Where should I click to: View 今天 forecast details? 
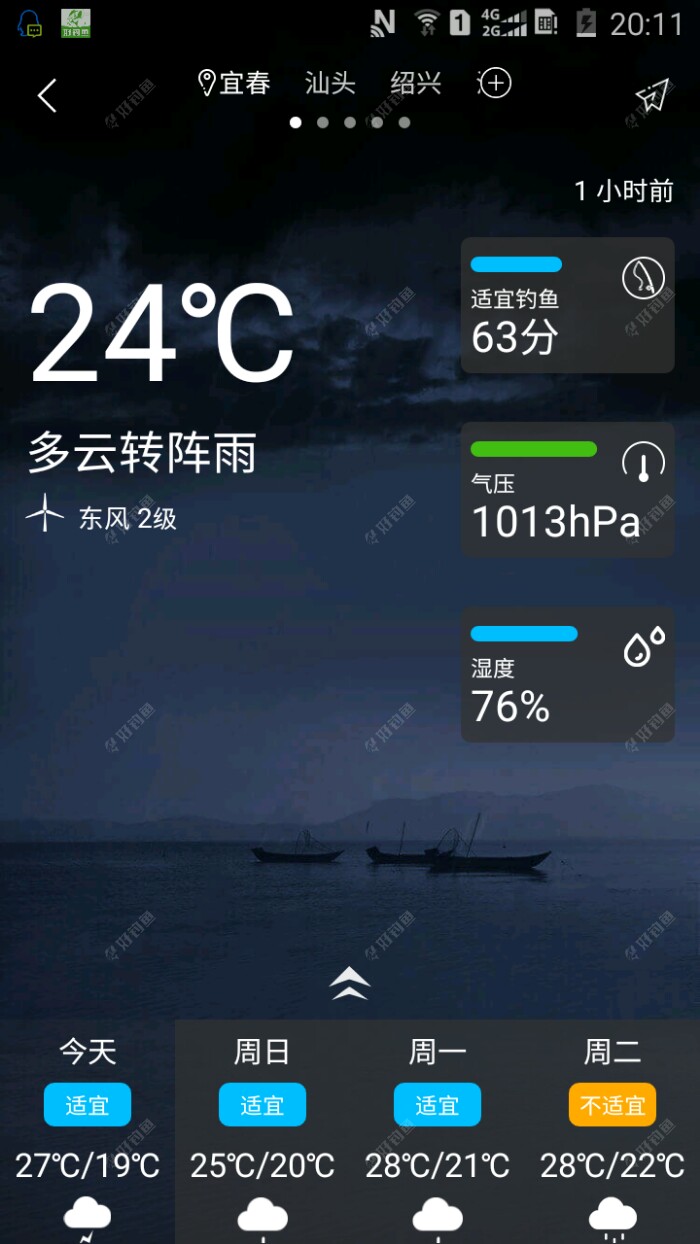(88, 1130)
